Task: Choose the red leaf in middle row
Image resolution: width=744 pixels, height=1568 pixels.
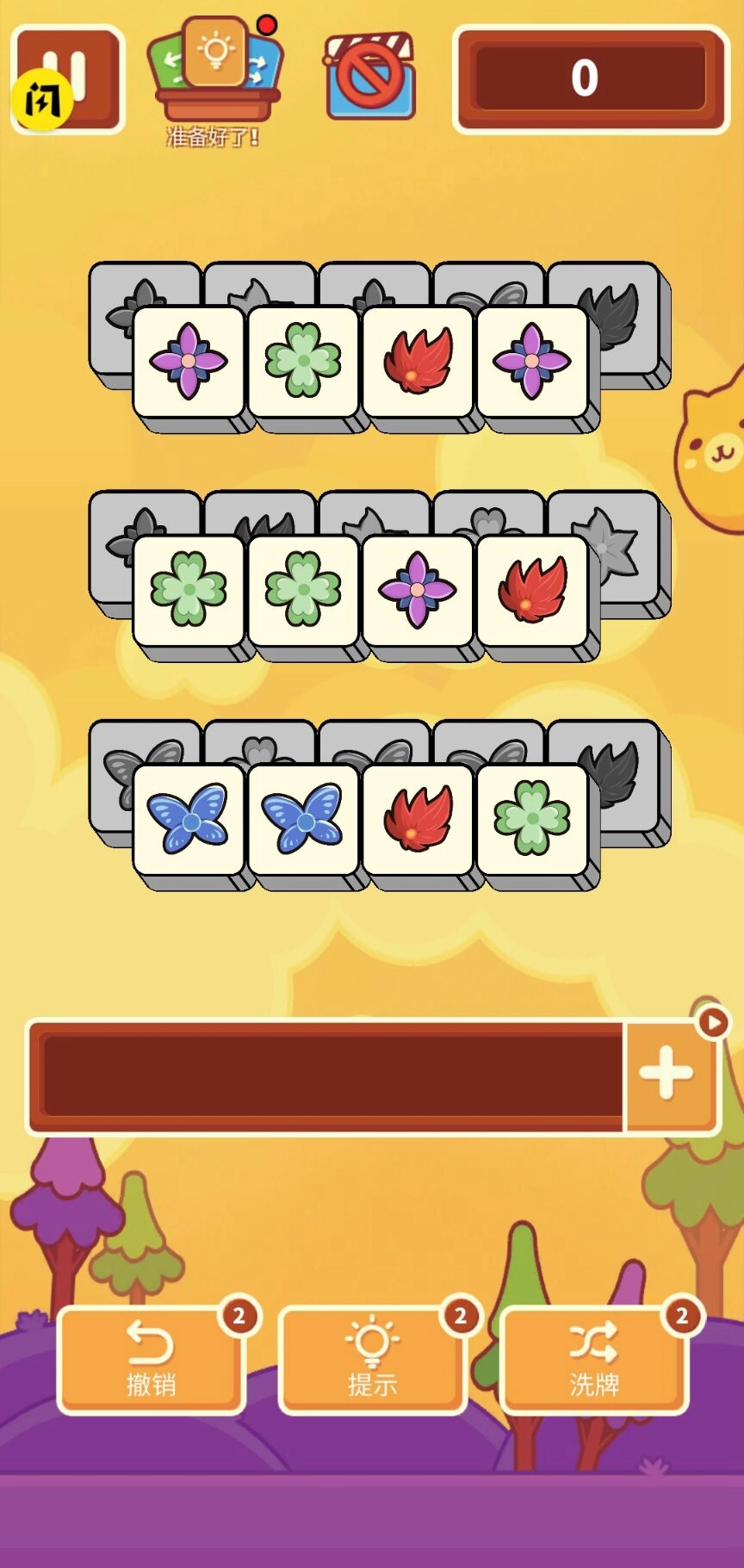Action: pos(532,590)
